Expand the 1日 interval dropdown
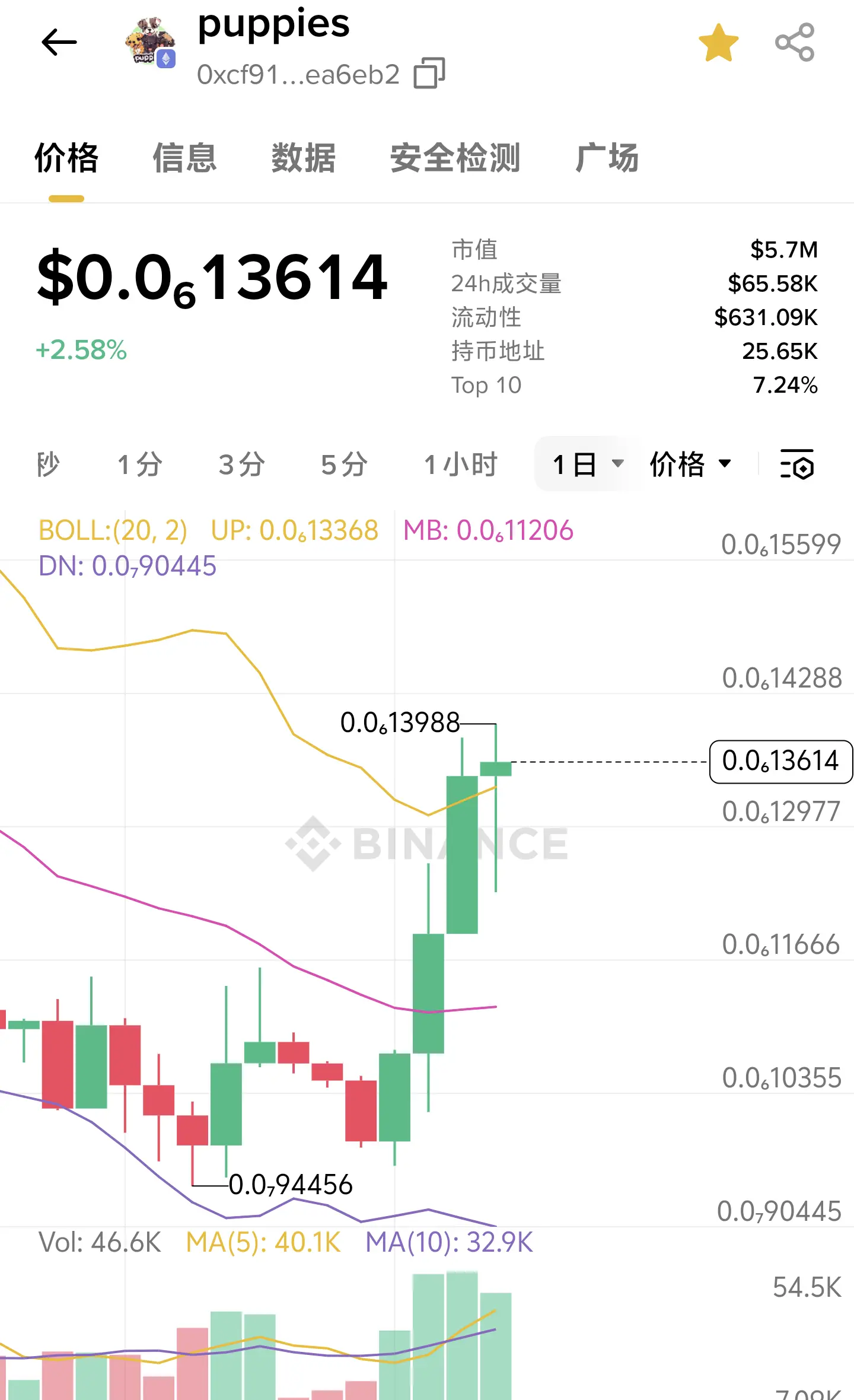 coord(587,464)
